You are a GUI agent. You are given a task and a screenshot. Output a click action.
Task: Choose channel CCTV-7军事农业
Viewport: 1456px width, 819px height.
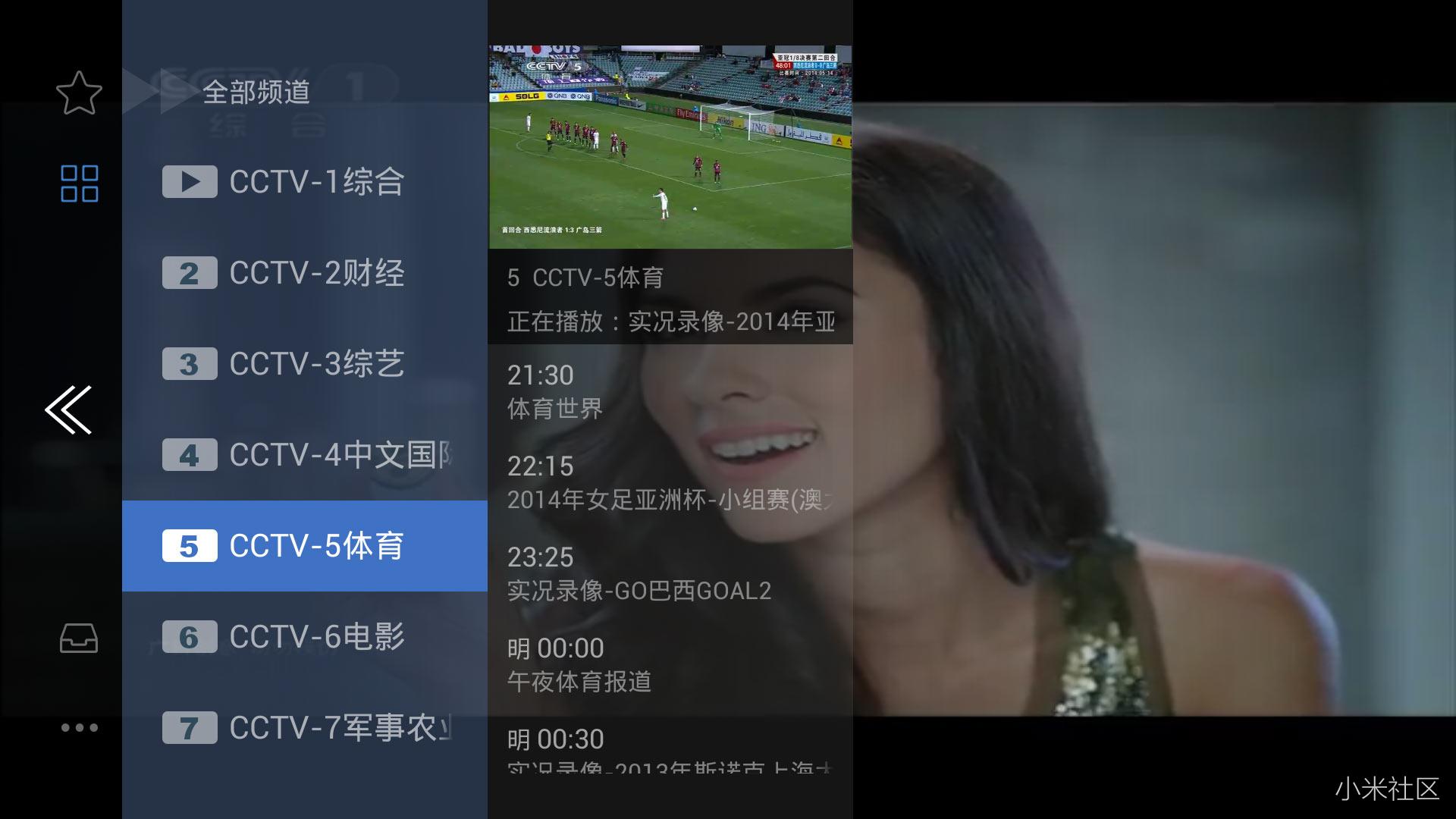pyautogui.click(x=304, y=728)
